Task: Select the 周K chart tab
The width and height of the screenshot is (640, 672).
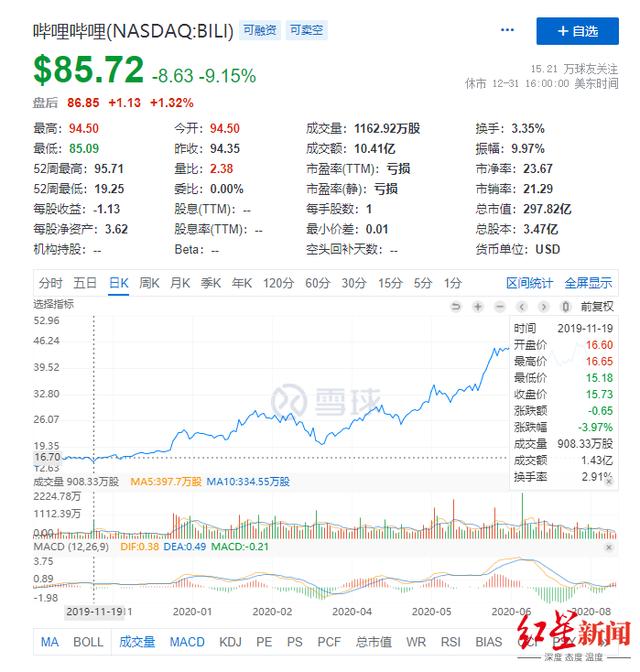Action: coord(150,283)
